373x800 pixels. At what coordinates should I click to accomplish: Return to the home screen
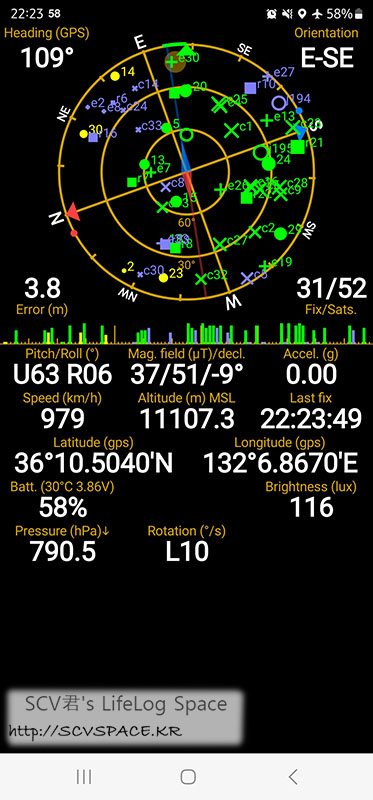coord(188,777)
